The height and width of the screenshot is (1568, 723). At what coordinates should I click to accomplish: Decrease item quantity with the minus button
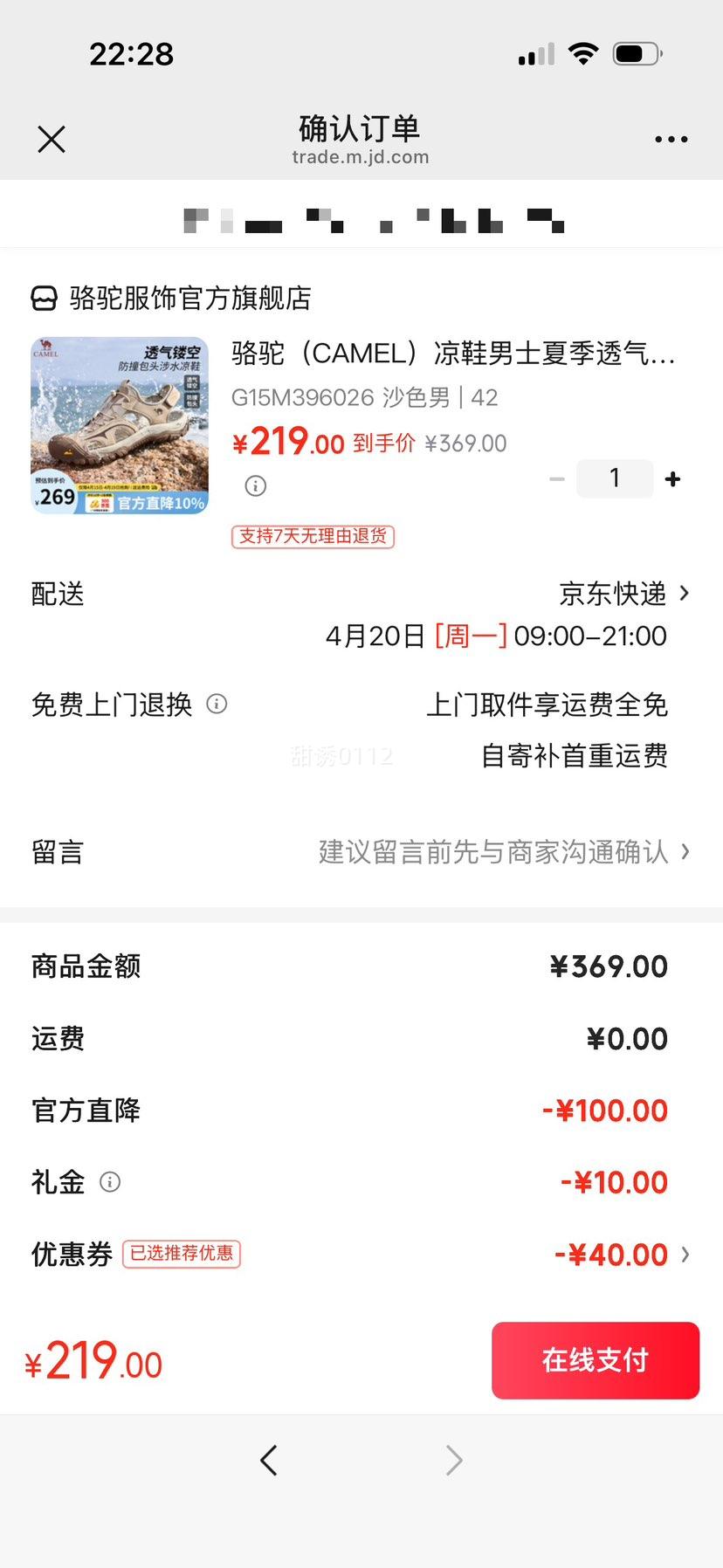pos(556,478)
